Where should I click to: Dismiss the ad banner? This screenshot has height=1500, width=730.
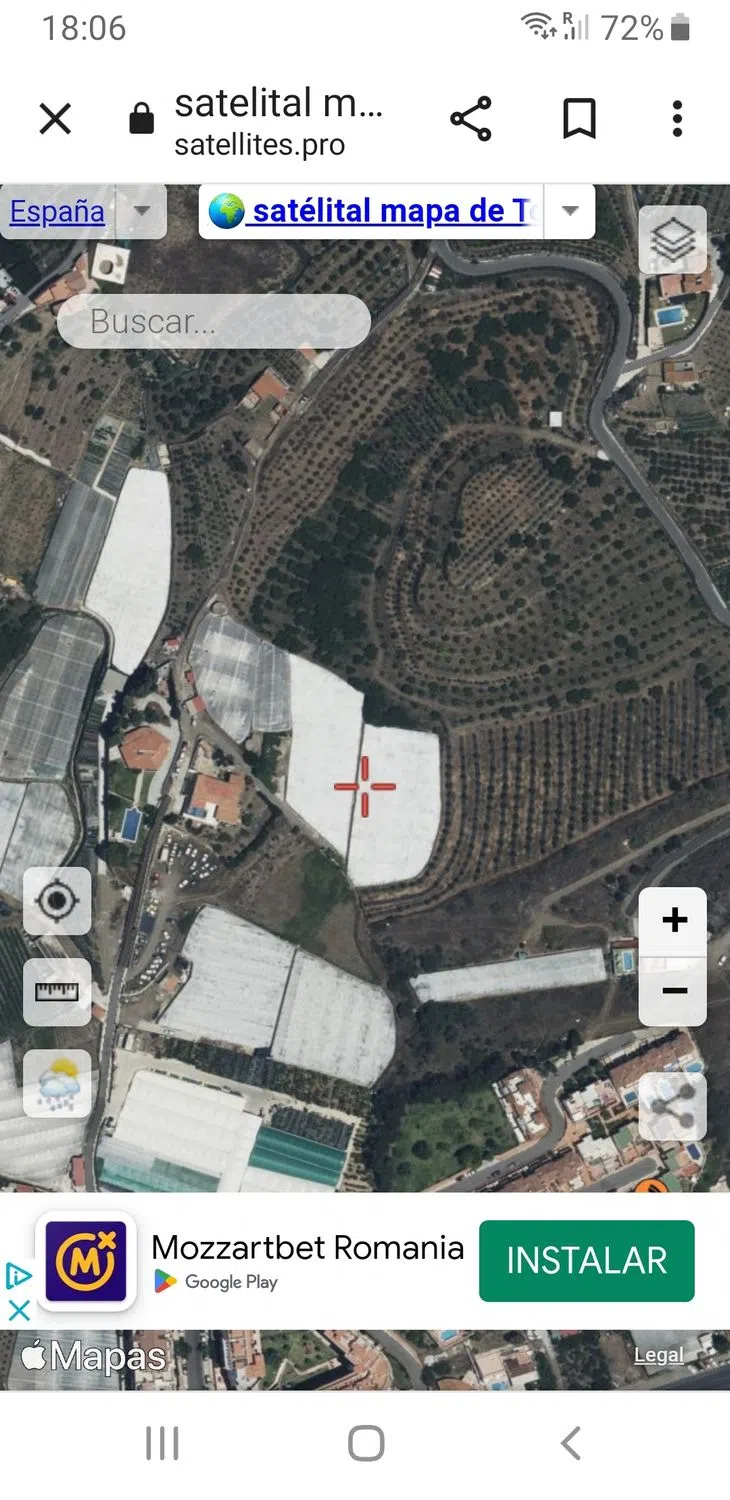pyautogui.click(x=19, y=1310)
